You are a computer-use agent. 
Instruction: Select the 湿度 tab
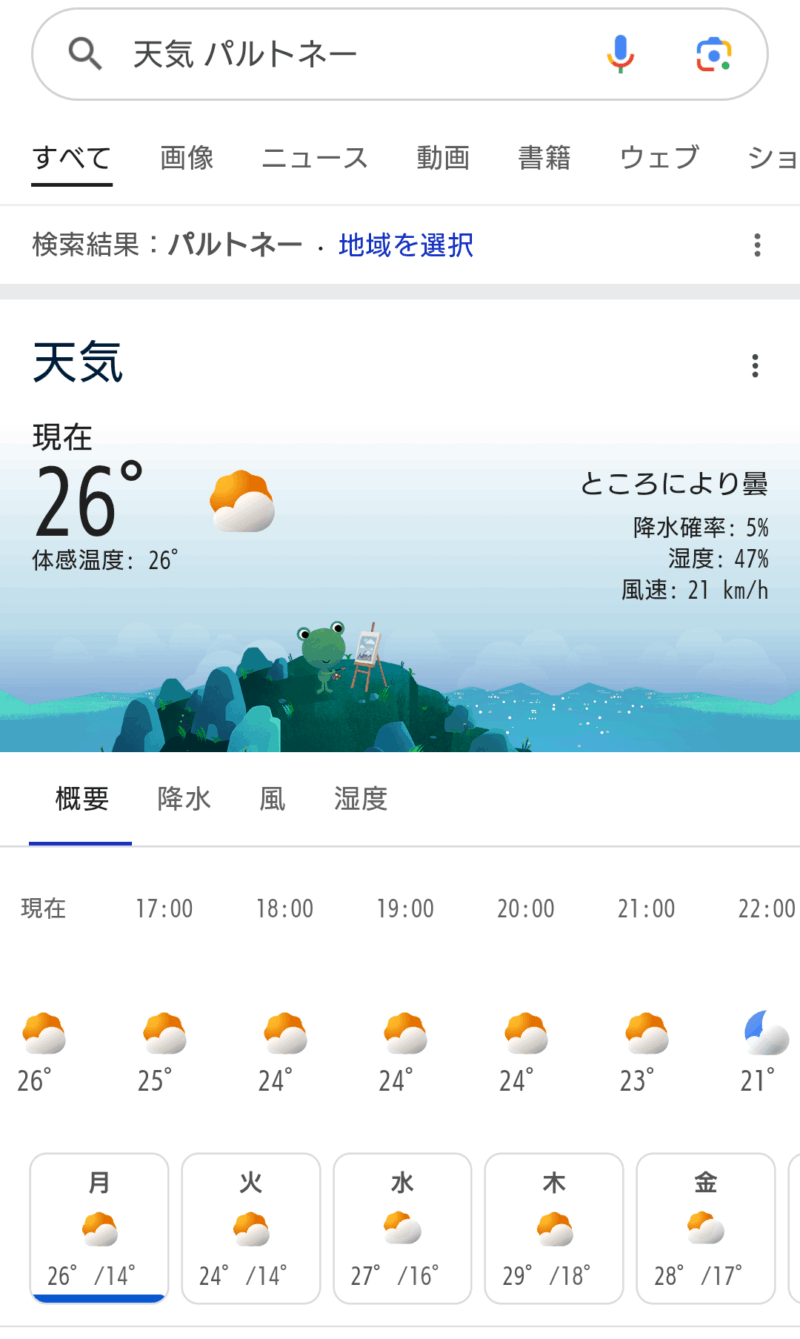click(x=361, y=798)
